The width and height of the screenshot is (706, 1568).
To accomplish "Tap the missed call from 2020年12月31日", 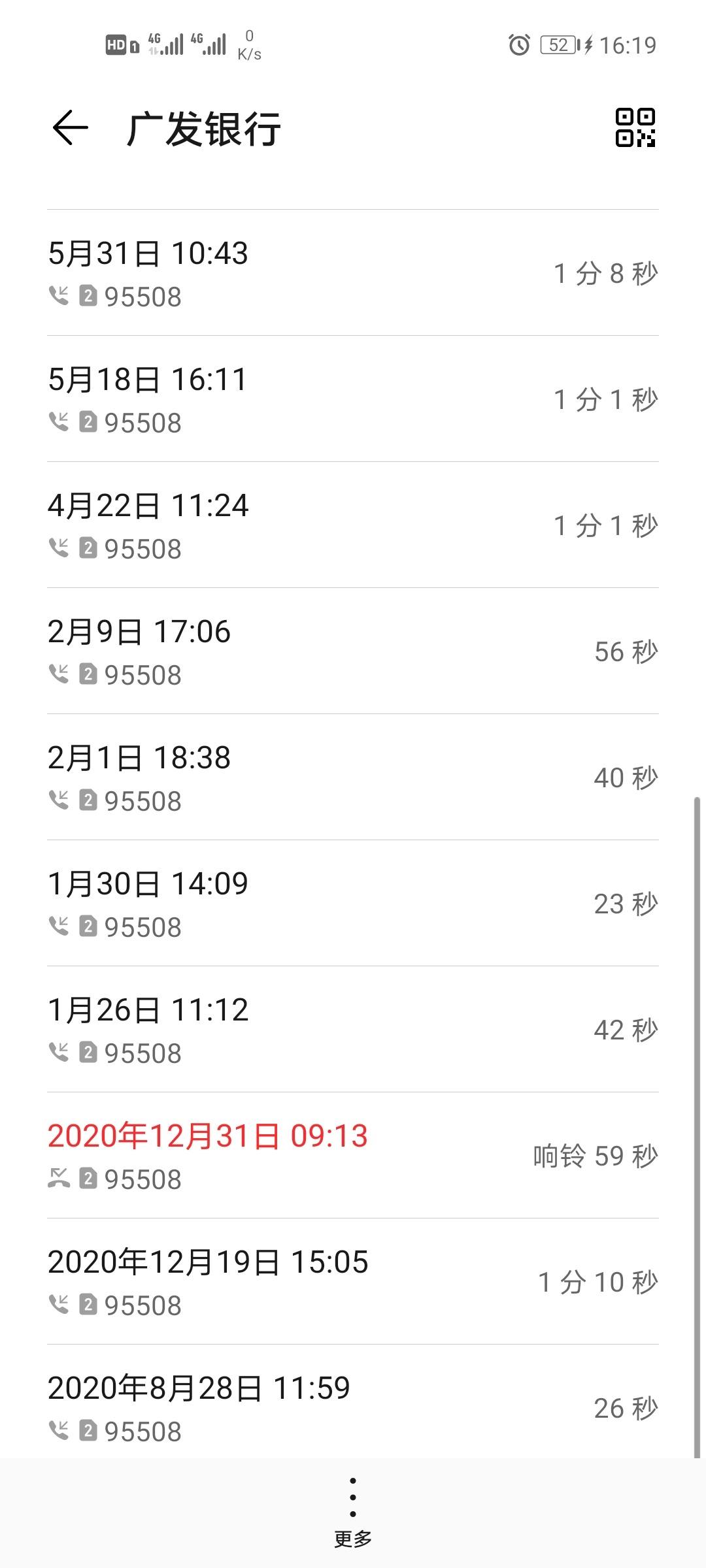I will point(353,1156).
